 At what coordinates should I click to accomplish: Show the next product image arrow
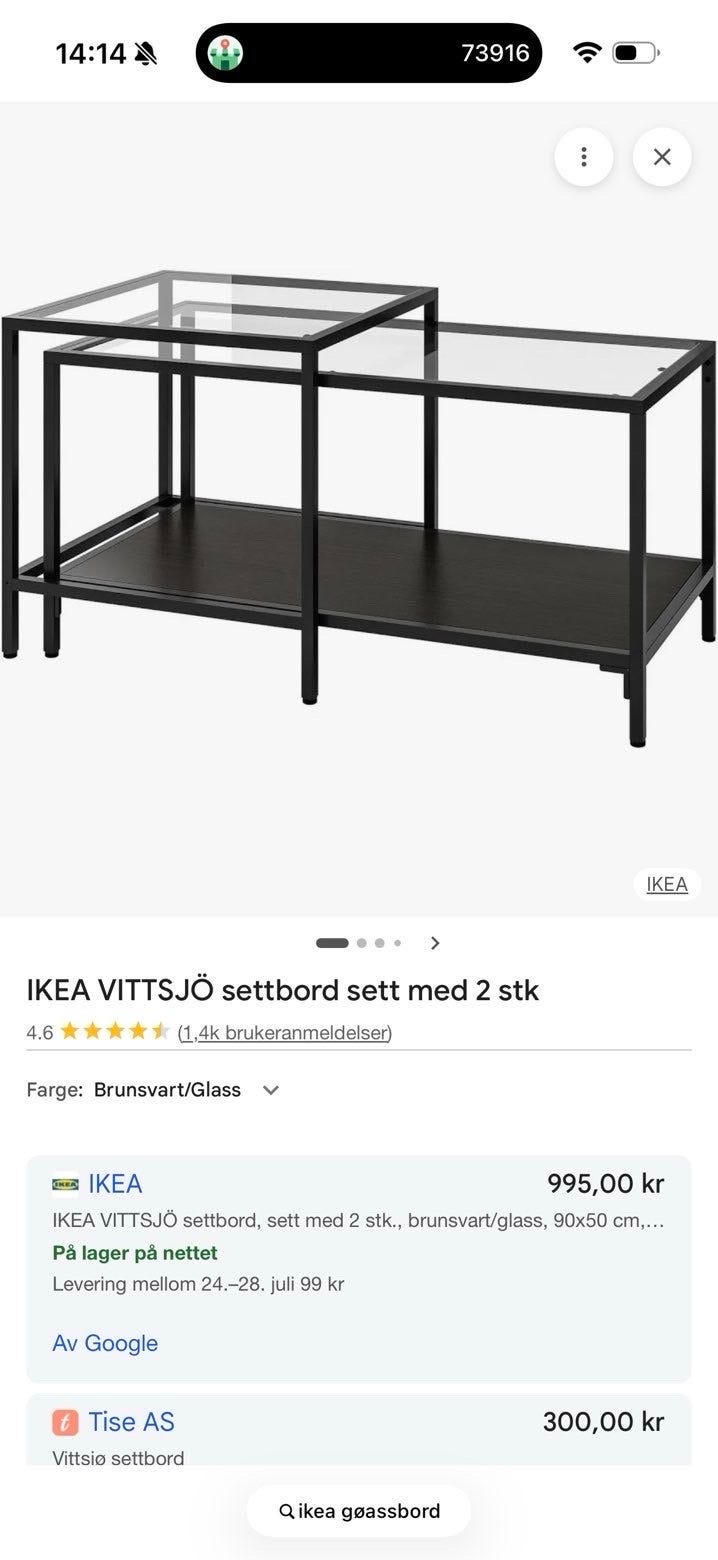(435, 943)
